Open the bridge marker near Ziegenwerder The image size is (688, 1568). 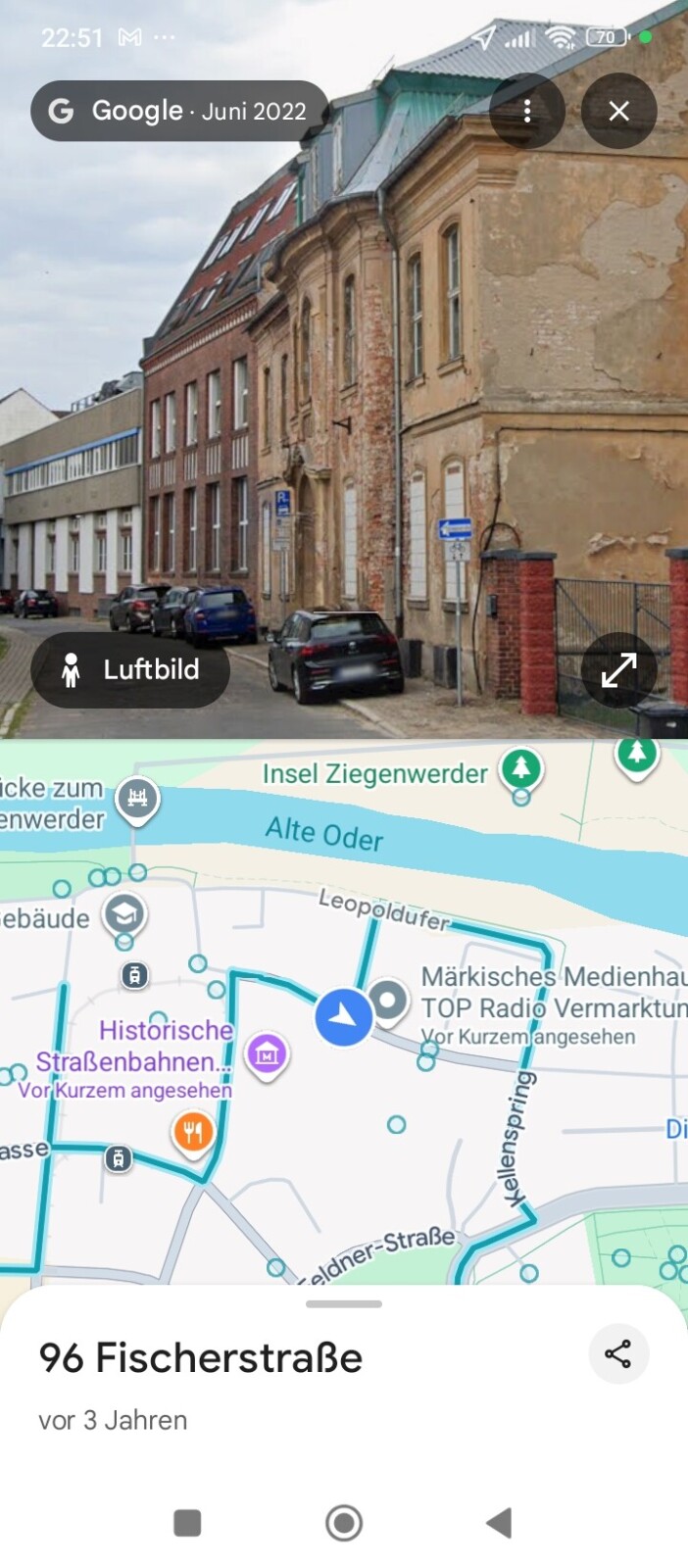click(137, 798)
